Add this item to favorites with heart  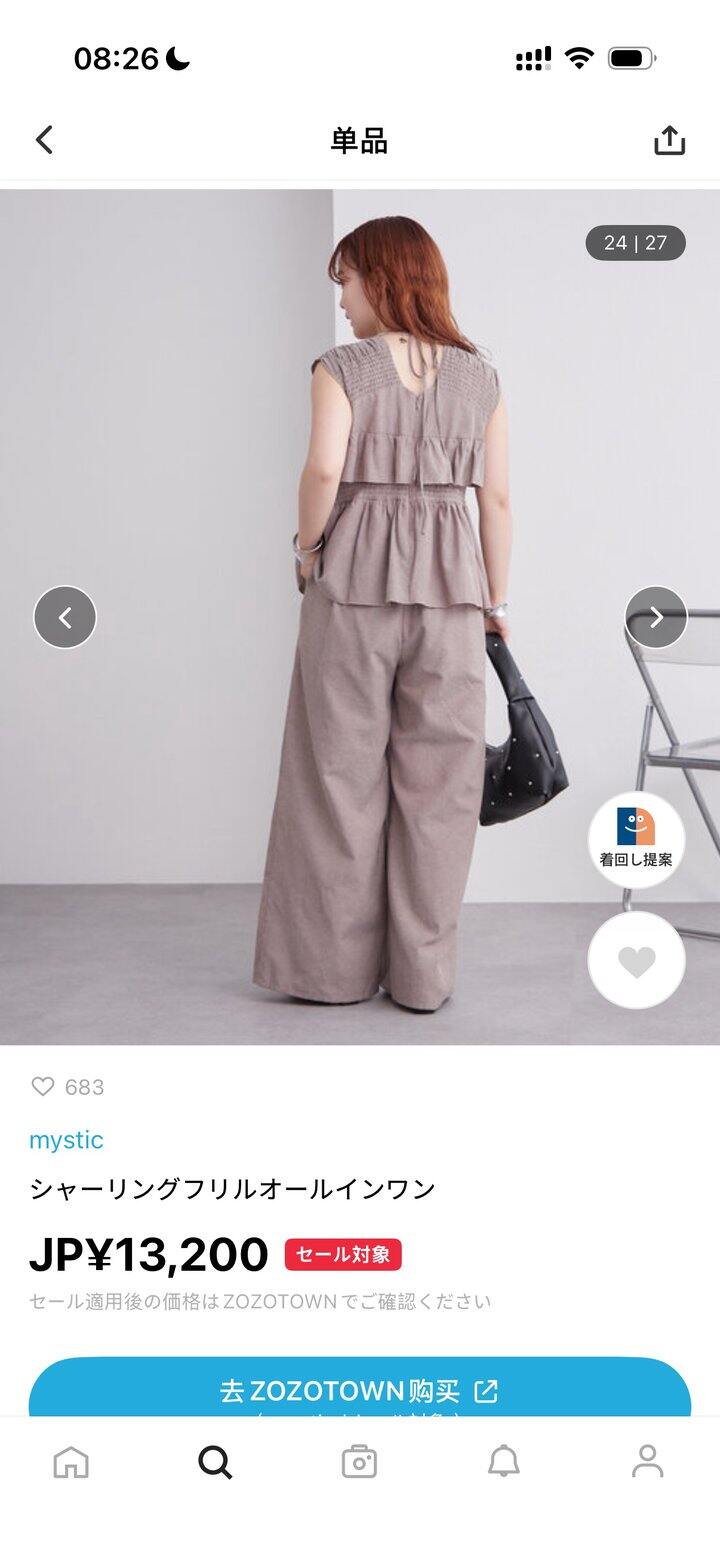pyautogui.click(x=636, y=961)
